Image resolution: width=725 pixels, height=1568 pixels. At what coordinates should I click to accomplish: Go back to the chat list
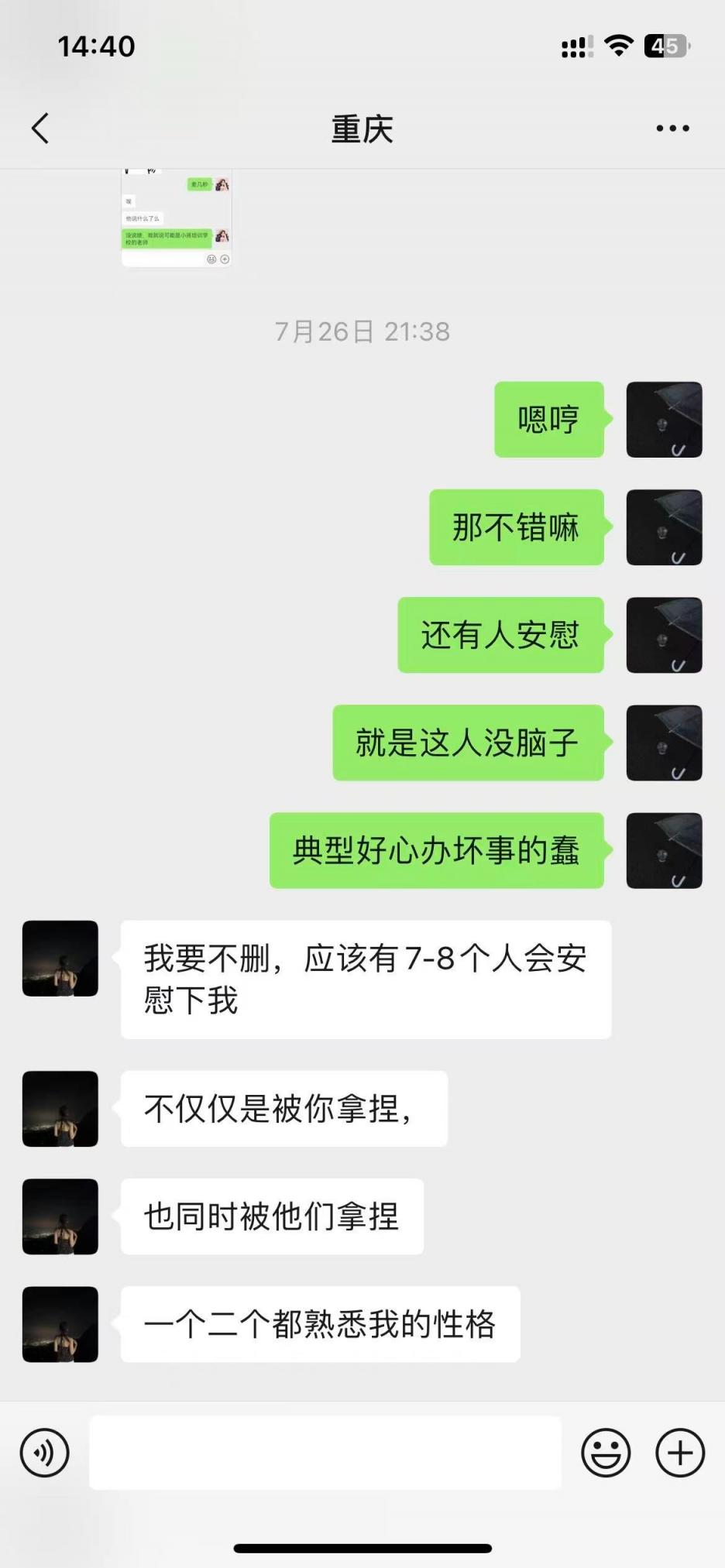[x=40, y=129]
